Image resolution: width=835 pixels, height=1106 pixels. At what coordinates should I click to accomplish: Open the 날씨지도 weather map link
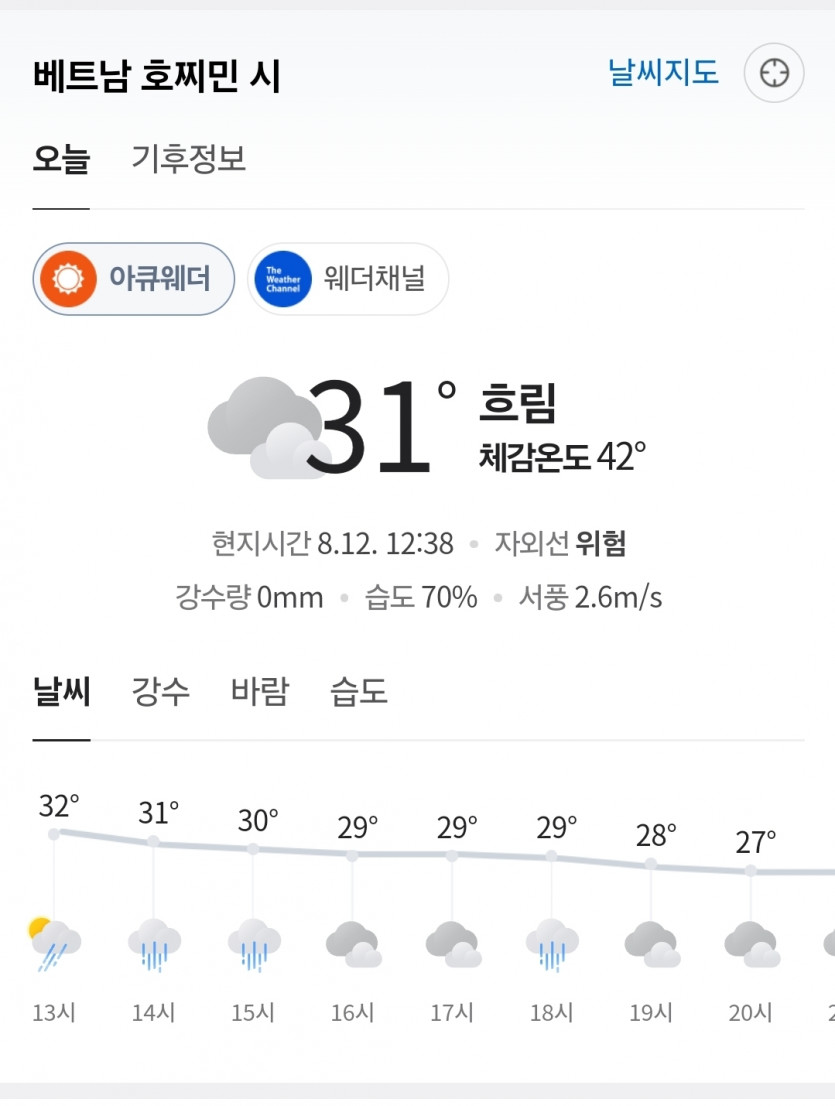pos(663,73)
